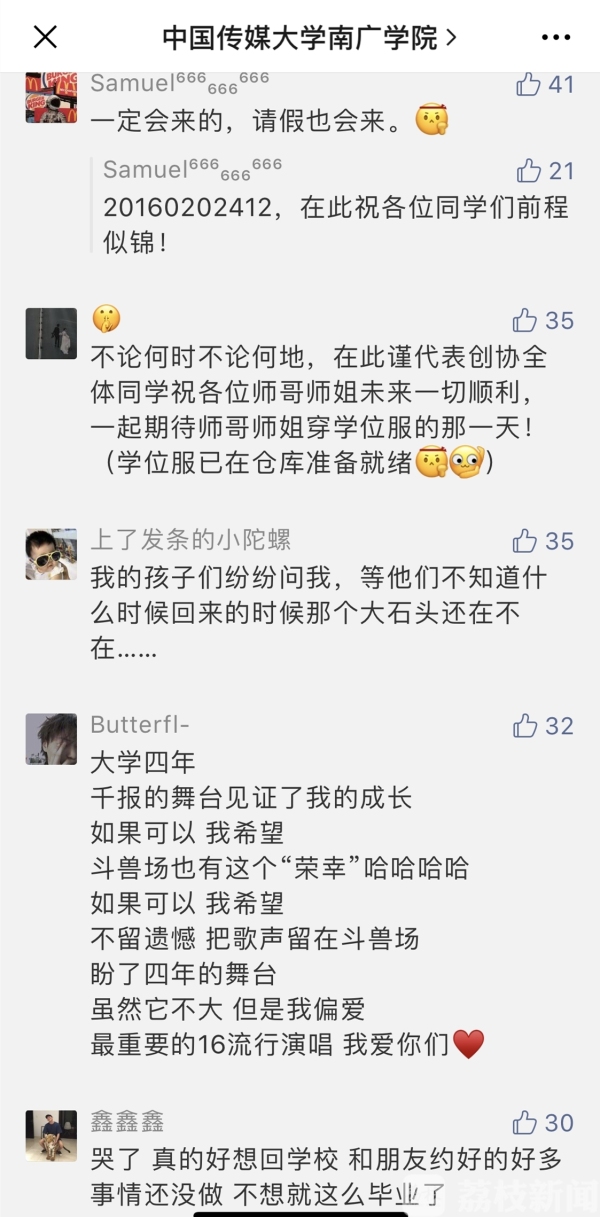
Task: Like Samuel's comment 一定会来的，请假也会来
Action: pos(529,85)
